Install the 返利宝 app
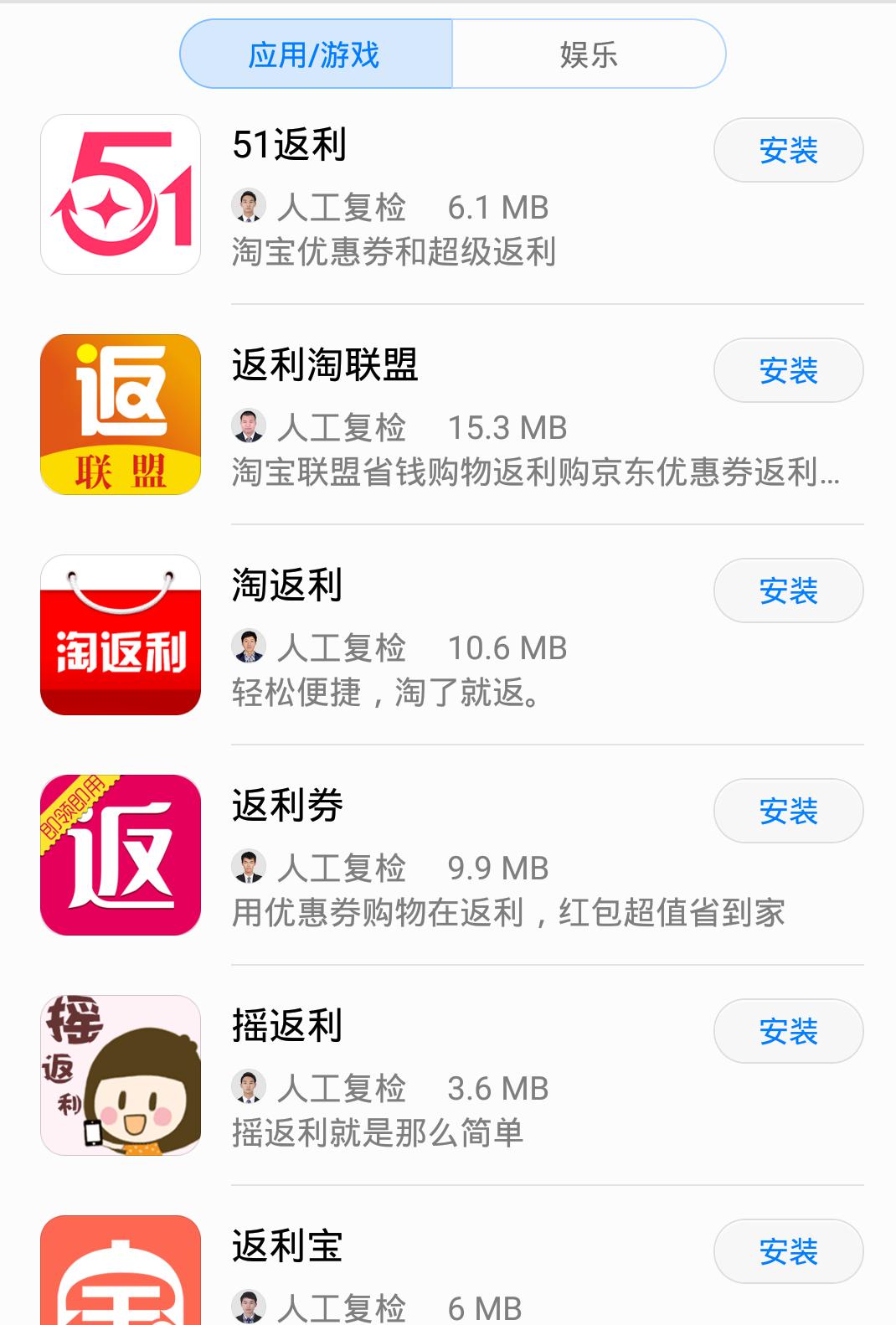 point(788,1251)
